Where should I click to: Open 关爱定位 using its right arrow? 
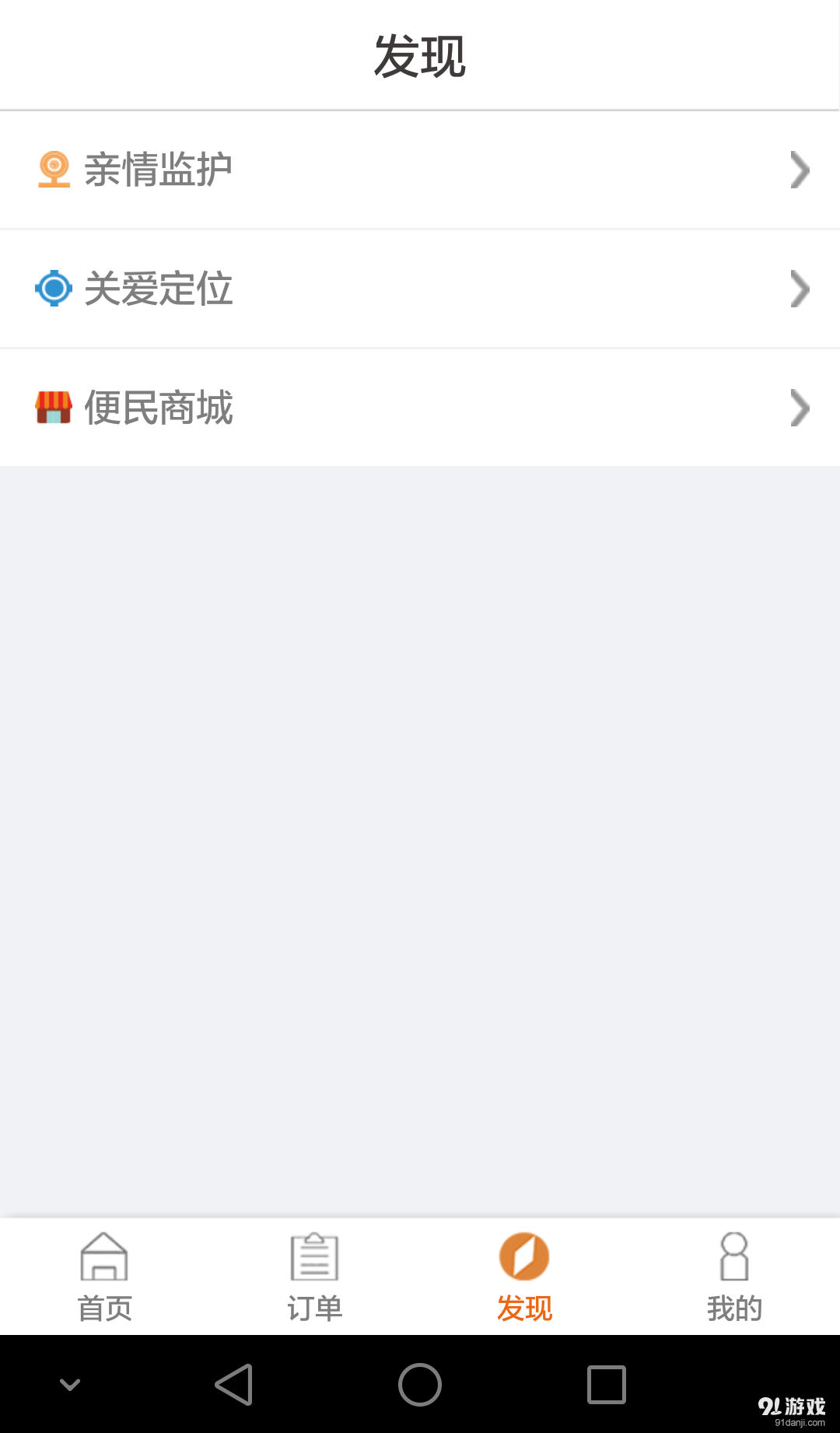800,289
